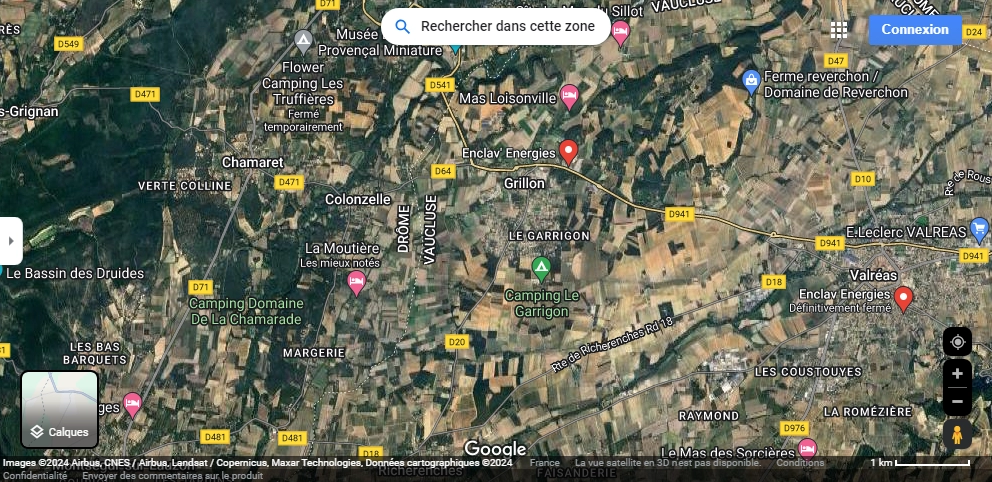Open the Google apps grid

839,30
